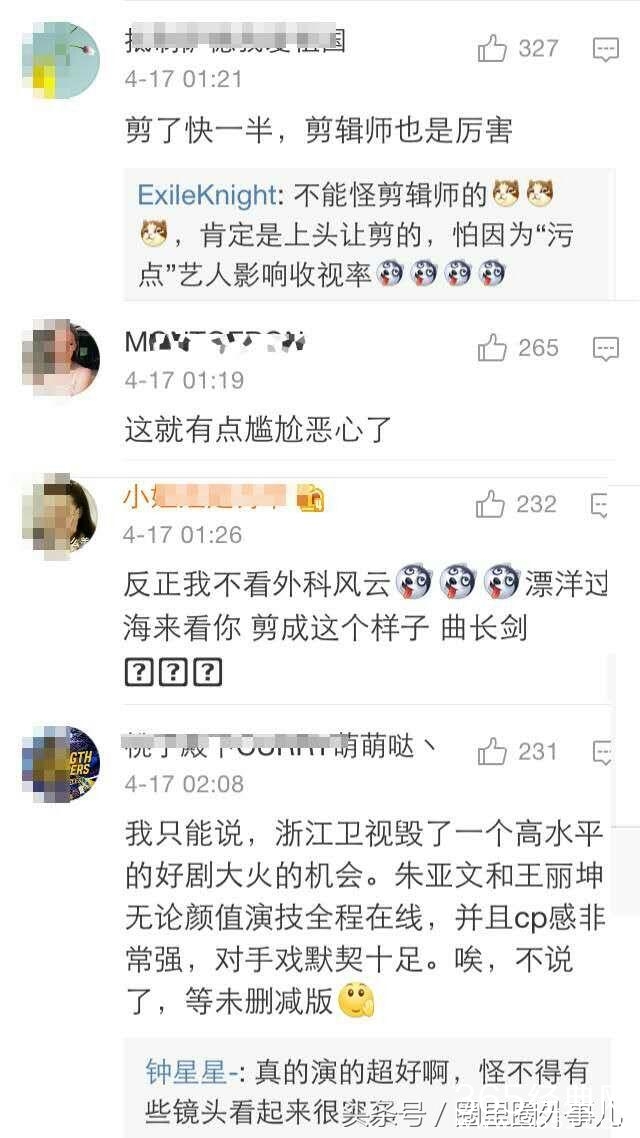Image resolution: width=640 pixels, height=1138 pixels.
Task: Like the comment with 232 likes
Action: tap(491, 504)
